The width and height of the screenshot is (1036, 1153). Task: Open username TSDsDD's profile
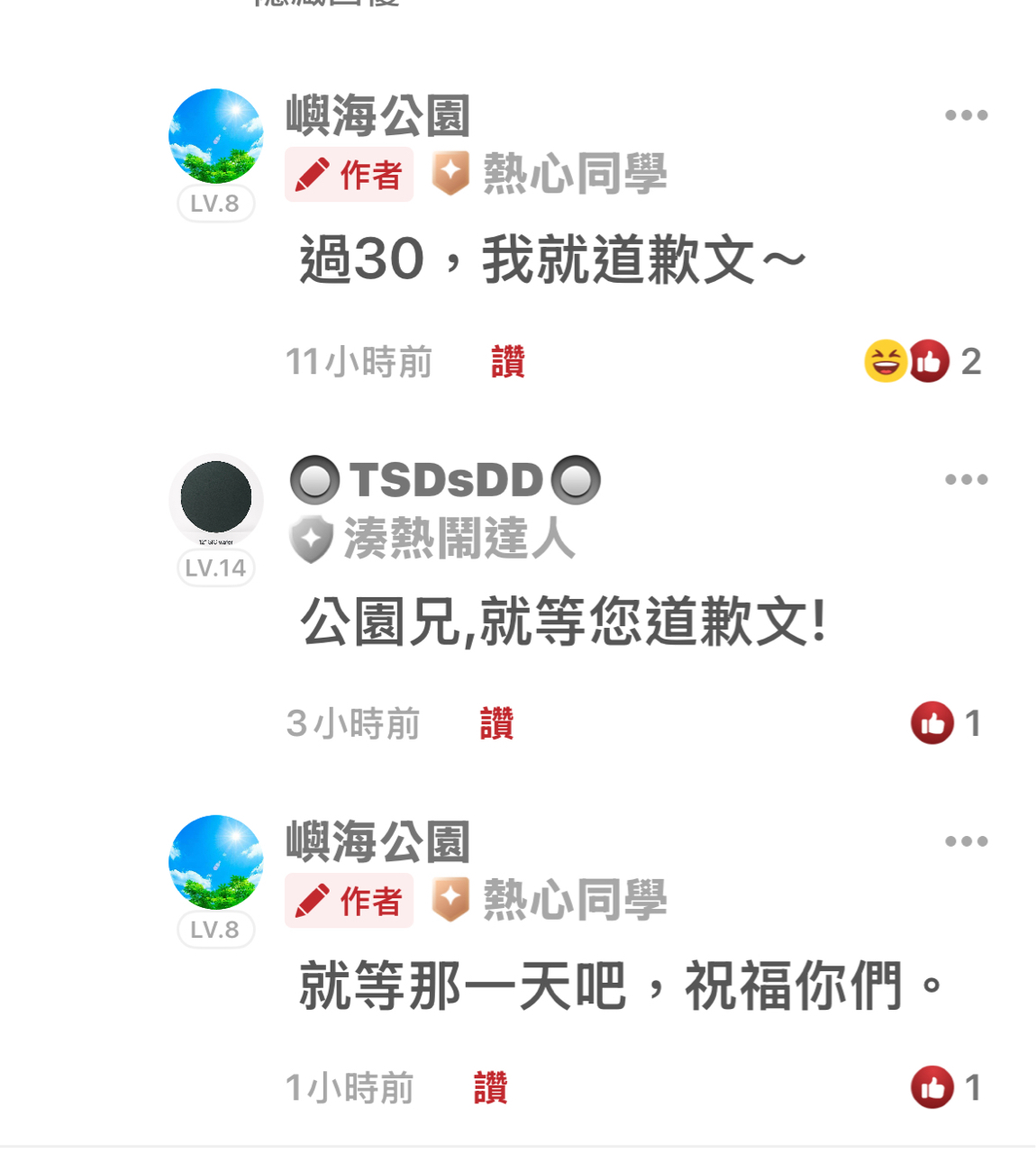tap(445, 479)
